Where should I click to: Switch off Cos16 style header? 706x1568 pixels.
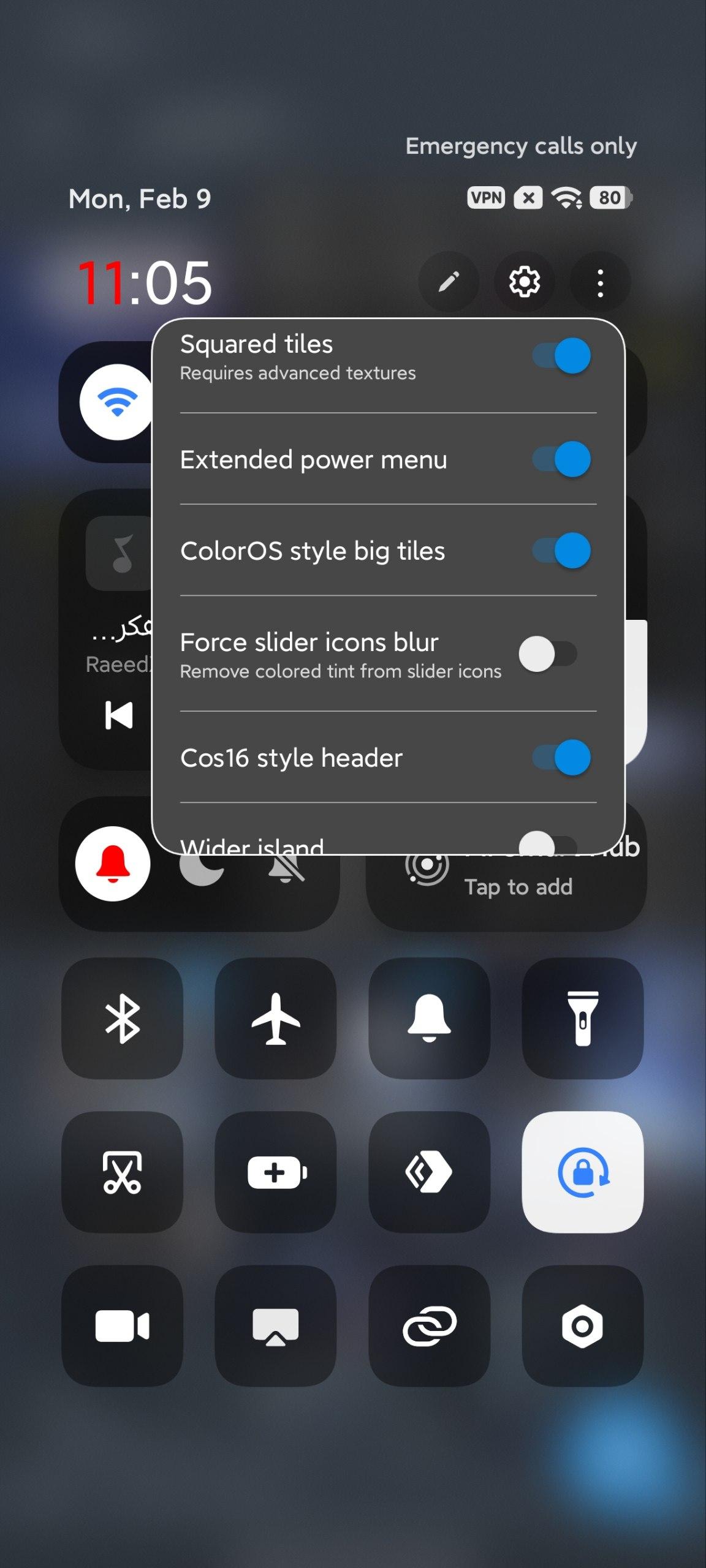[x=561, y=758]
